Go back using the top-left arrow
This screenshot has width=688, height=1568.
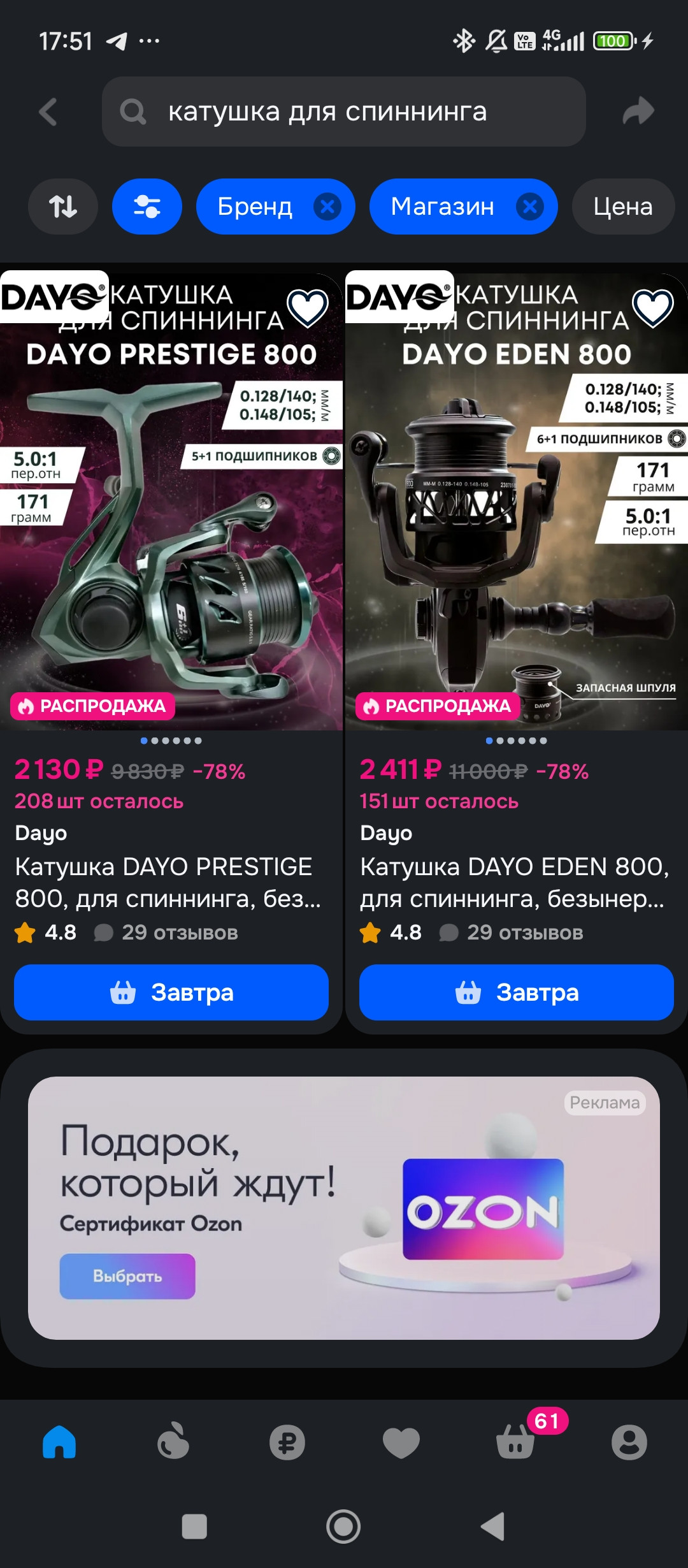48,112
